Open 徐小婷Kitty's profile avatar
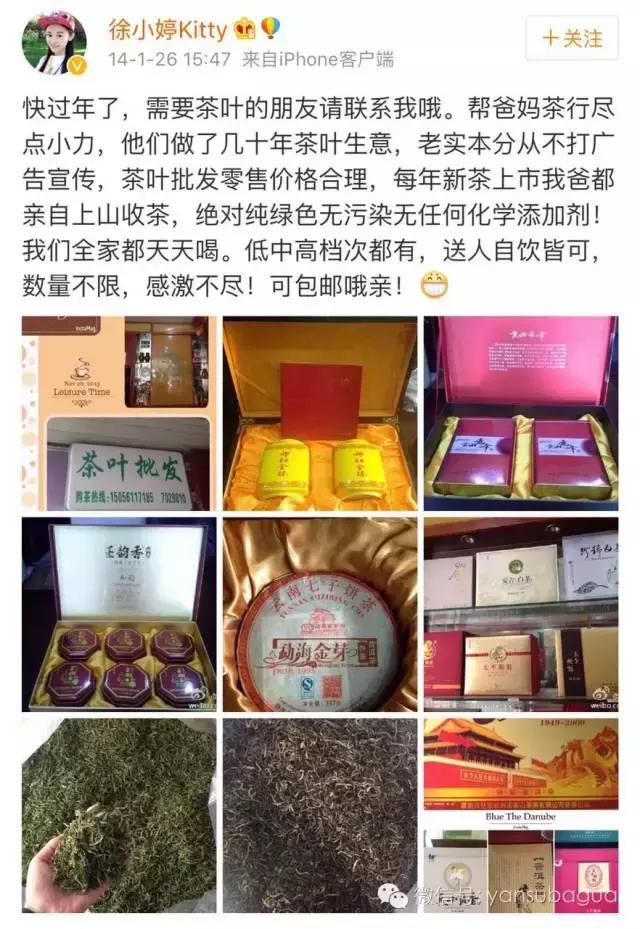Viewport: 640px width, 929px height. [54, 42]
